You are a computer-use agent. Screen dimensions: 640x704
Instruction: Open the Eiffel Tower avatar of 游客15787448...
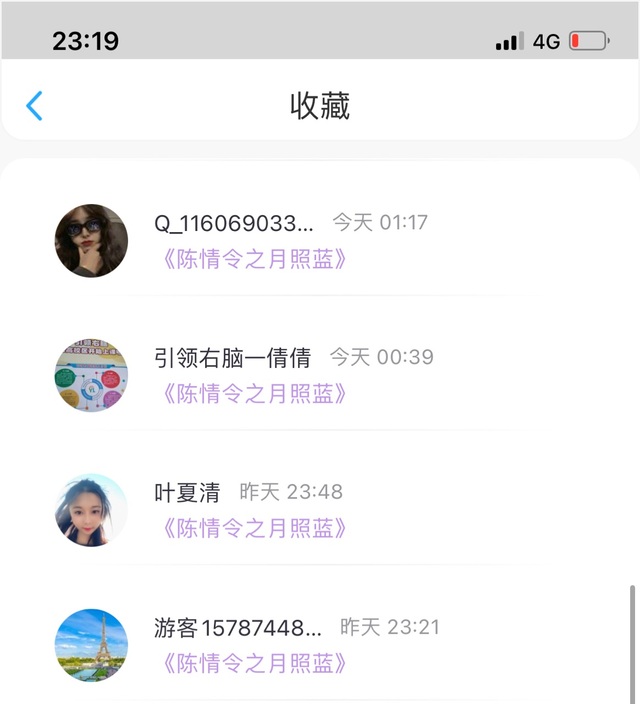tap(91, 646)
